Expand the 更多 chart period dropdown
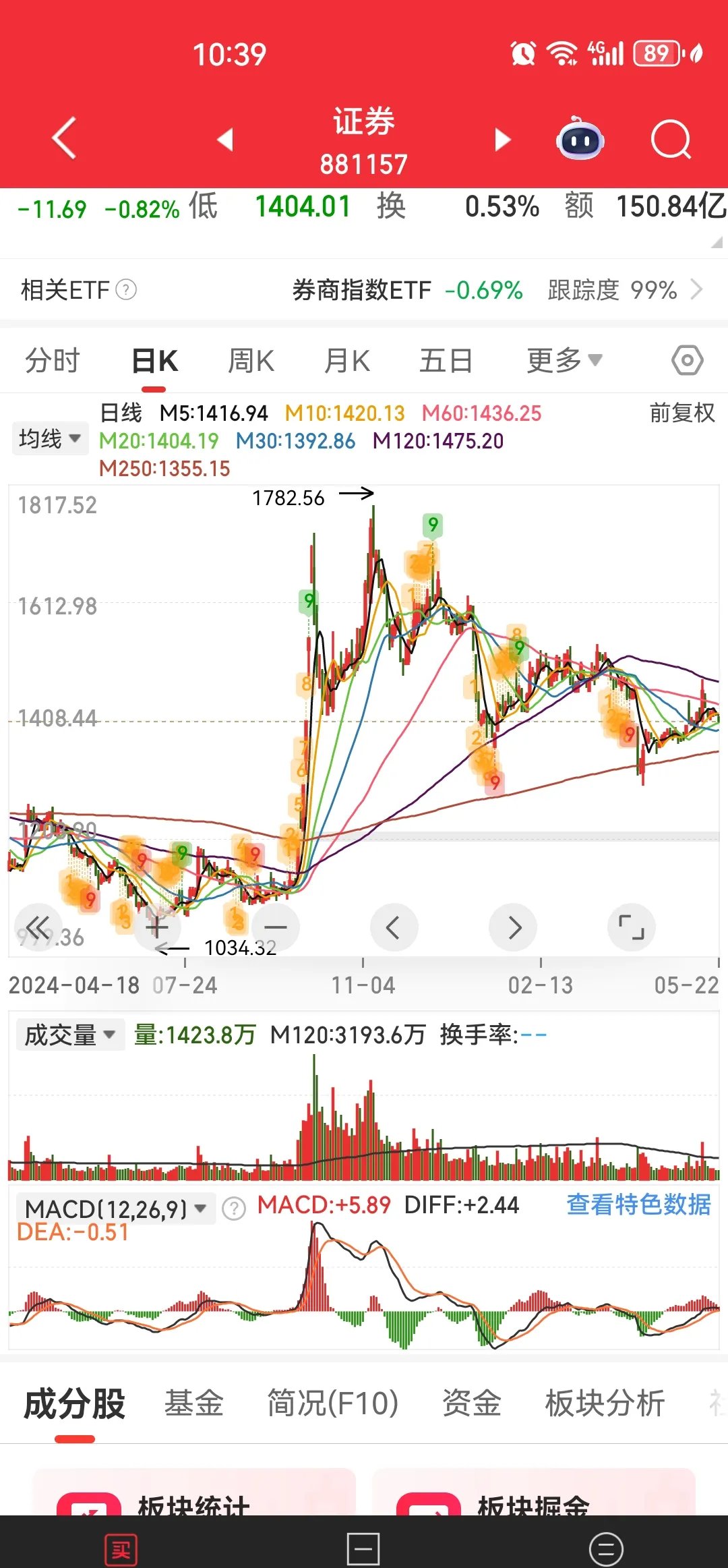728x1568 pixels. [563, 359]
